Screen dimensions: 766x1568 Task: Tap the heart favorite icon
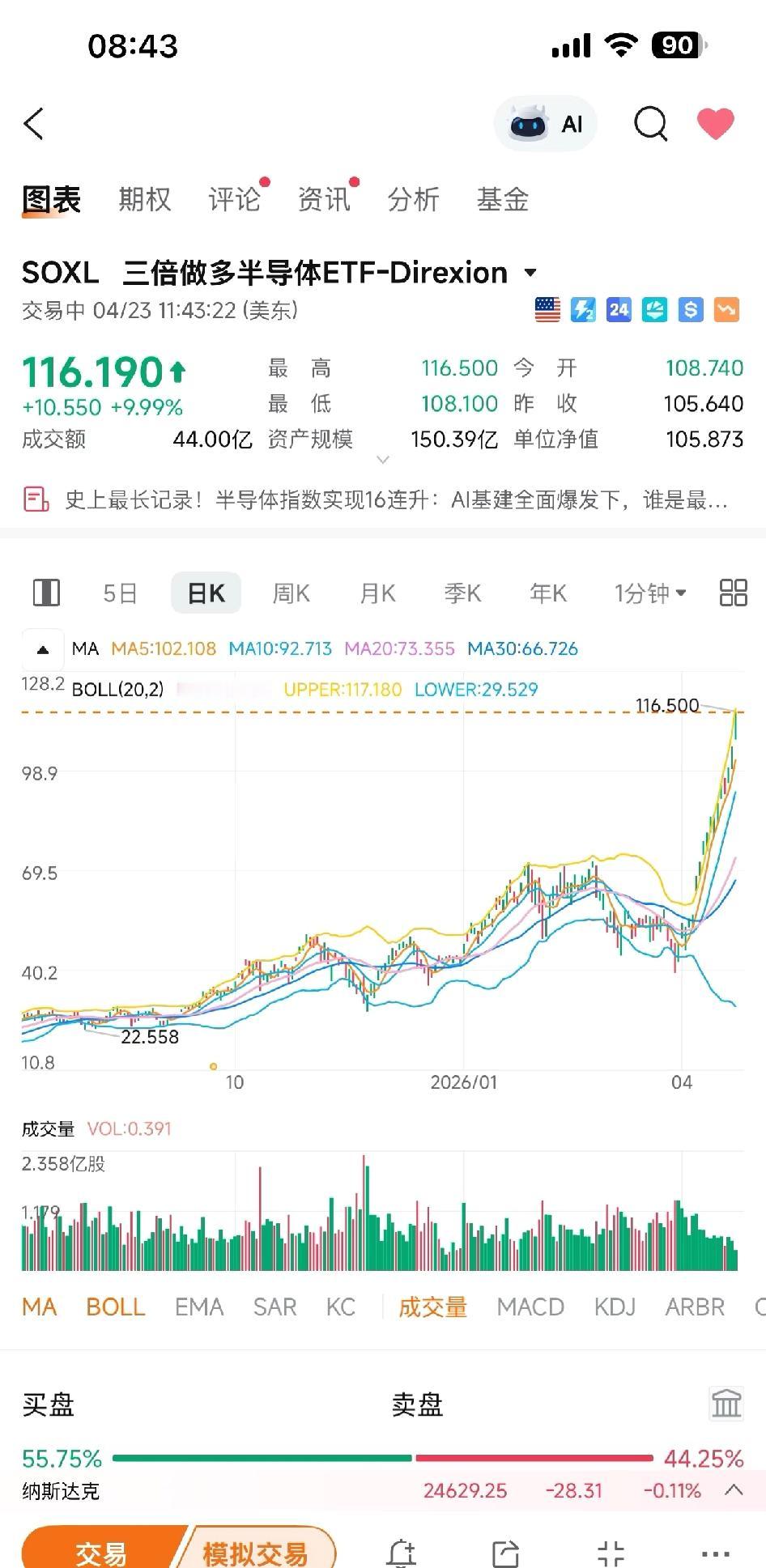(x=716, y=124)
